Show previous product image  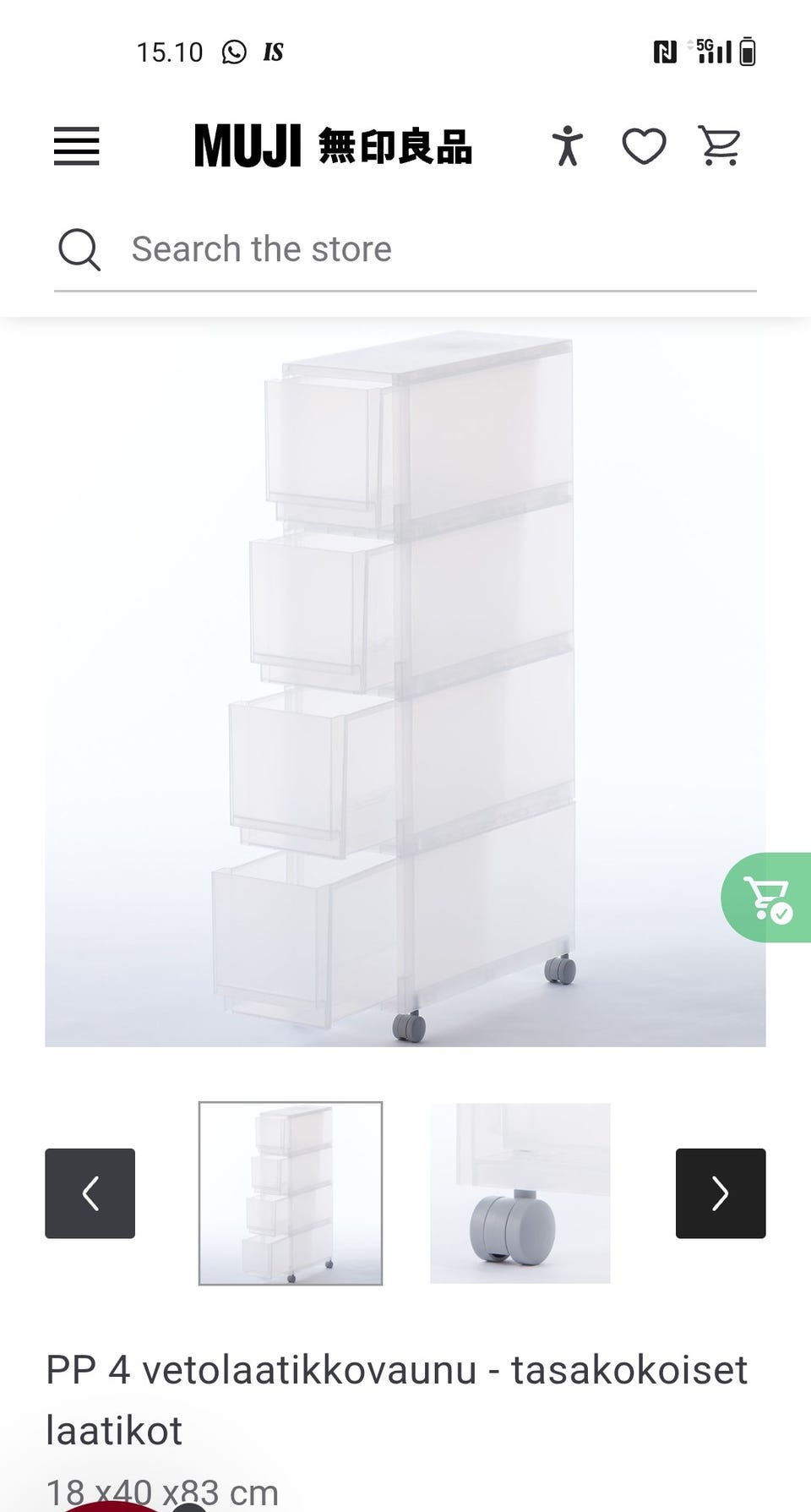pyautogui.click(x=90, y=1193)
